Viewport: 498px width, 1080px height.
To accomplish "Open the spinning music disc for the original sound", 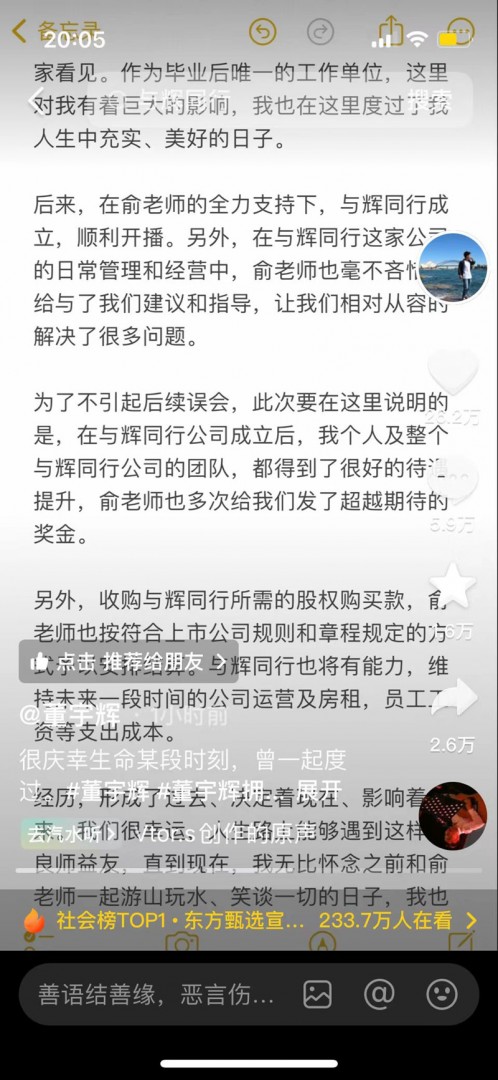I will 453,815.
